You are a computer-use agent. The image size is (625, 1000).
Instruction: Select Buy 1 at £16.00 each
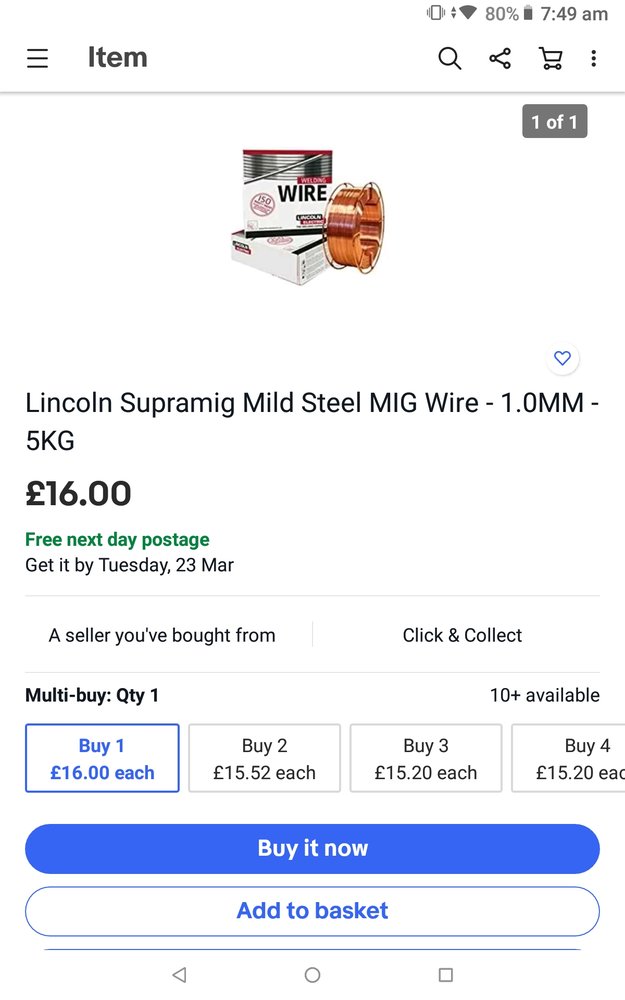pos(102,758)
